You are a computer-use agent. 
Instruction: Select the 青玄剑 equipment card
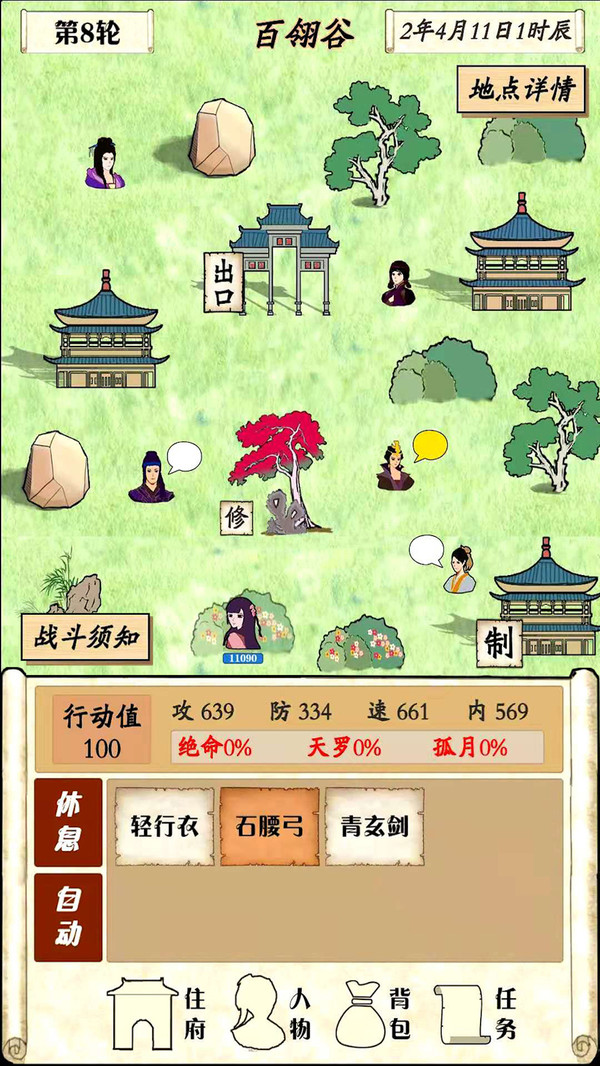(x=374, y=827)
